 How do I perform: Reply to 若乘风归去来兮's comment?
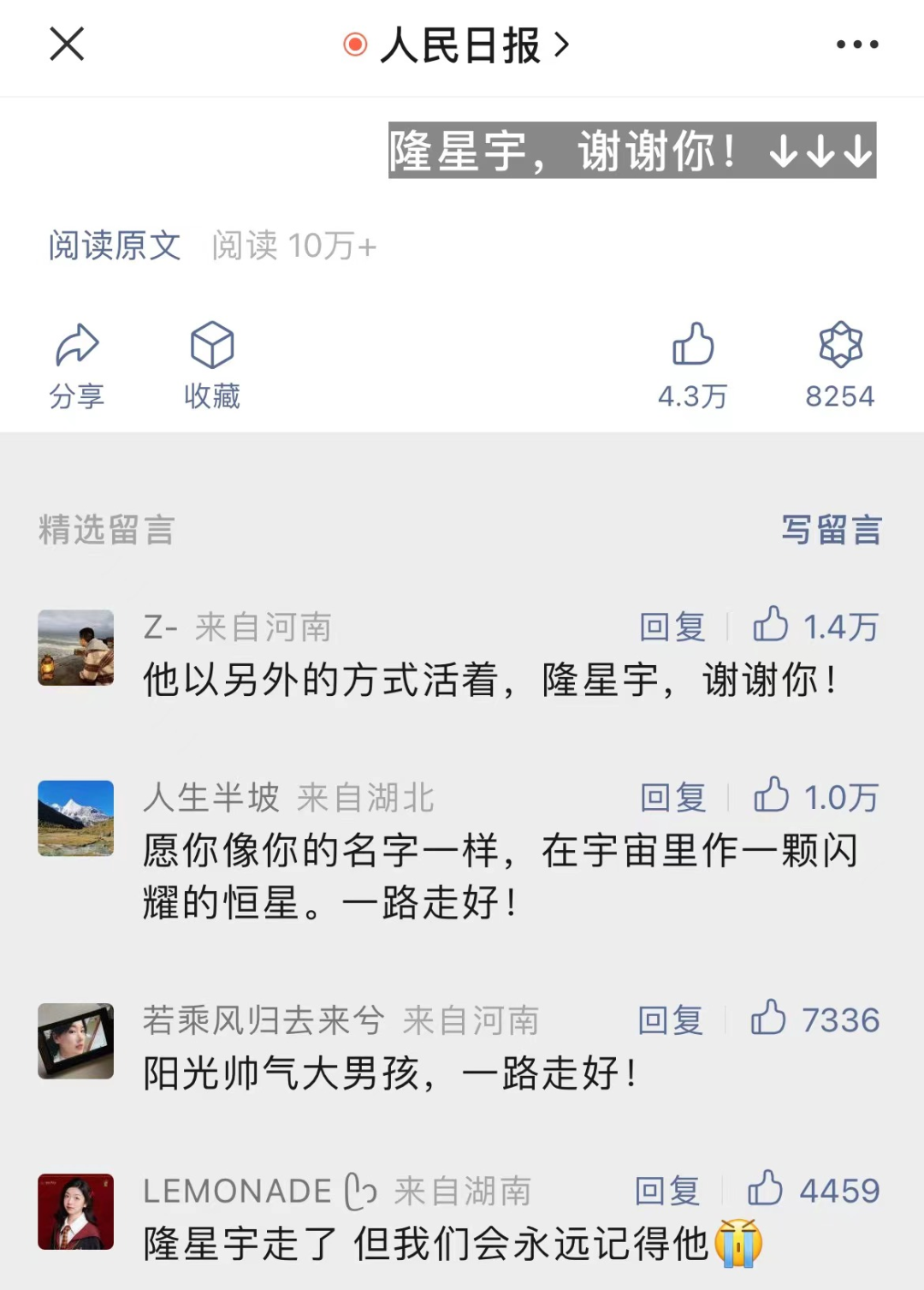(671, 1020)
